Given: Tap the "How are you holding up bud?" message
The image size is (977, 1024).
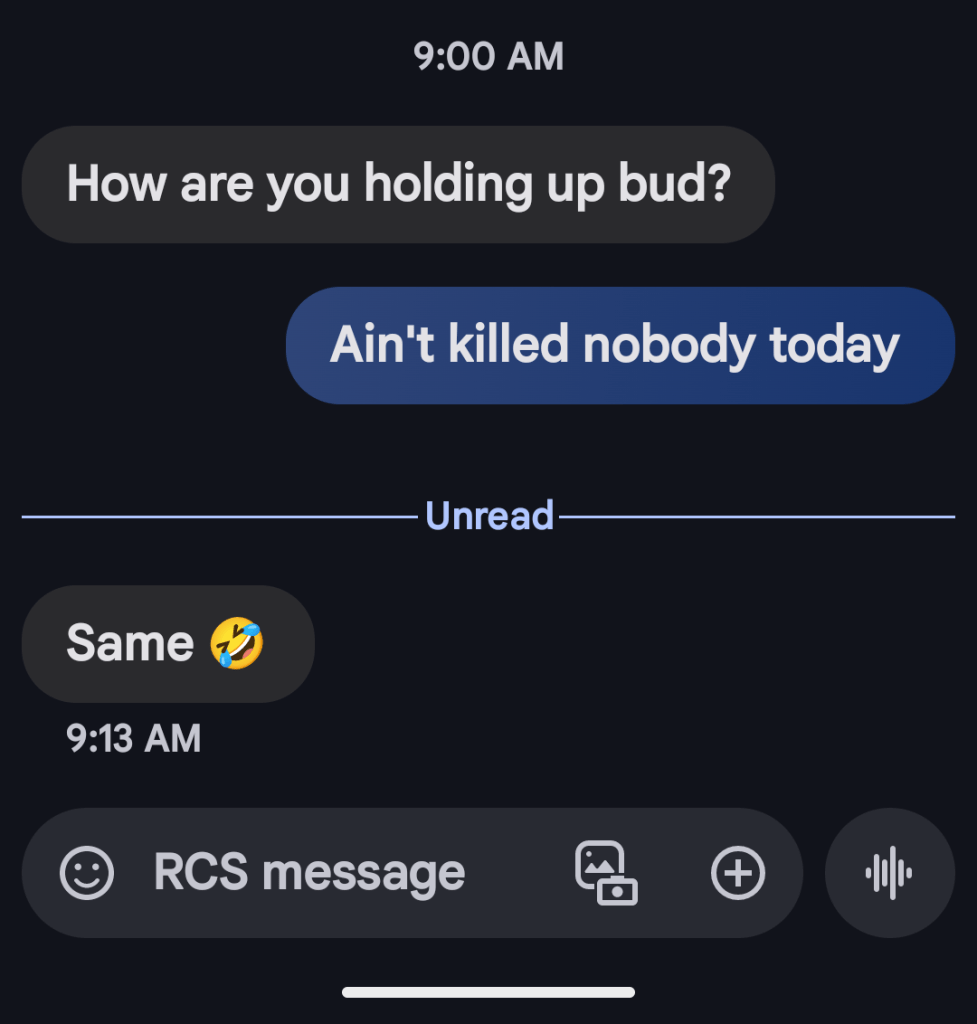Looking at the screenshot, I should 398,185.
